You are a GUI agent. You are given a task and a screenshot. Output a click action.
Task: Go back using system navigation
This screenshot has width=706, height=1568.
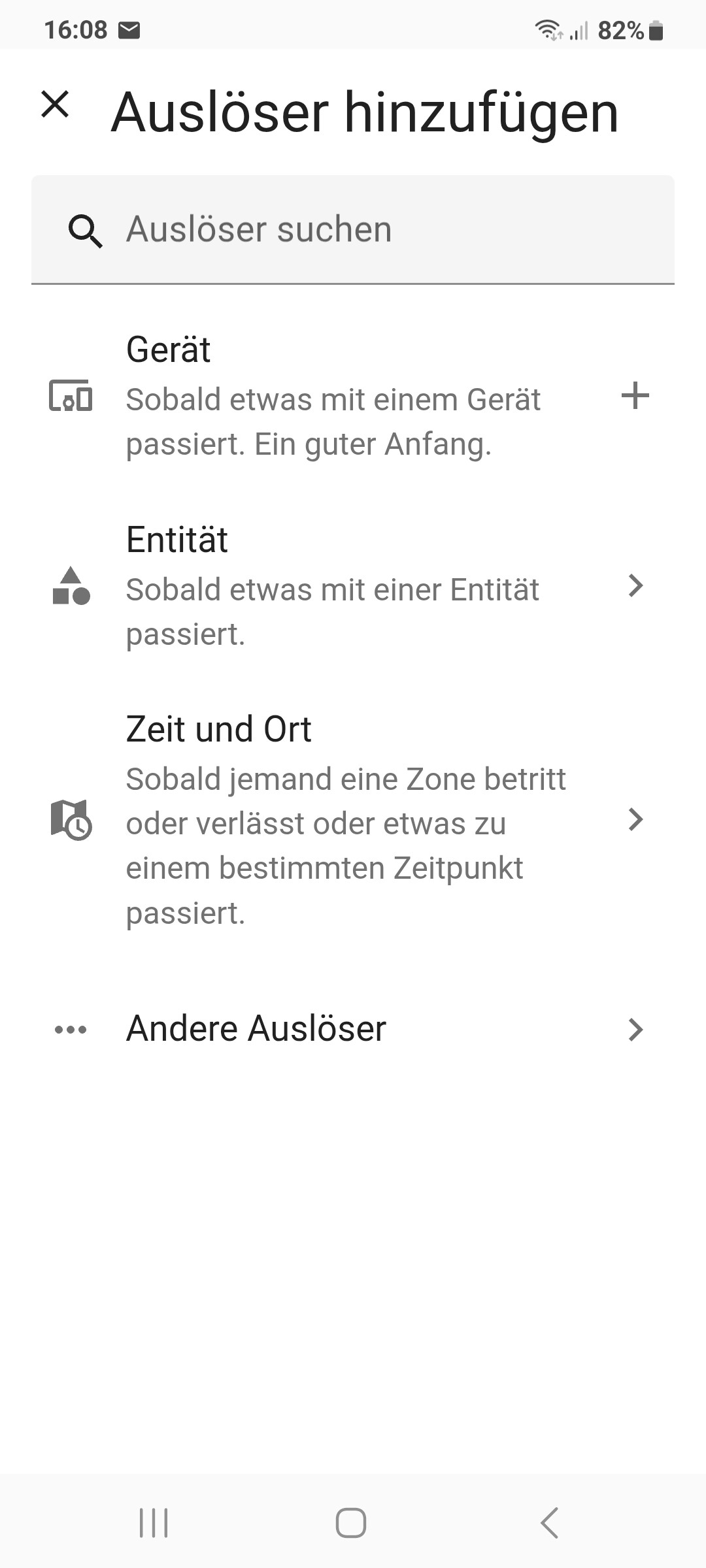tap(550, 1523)
